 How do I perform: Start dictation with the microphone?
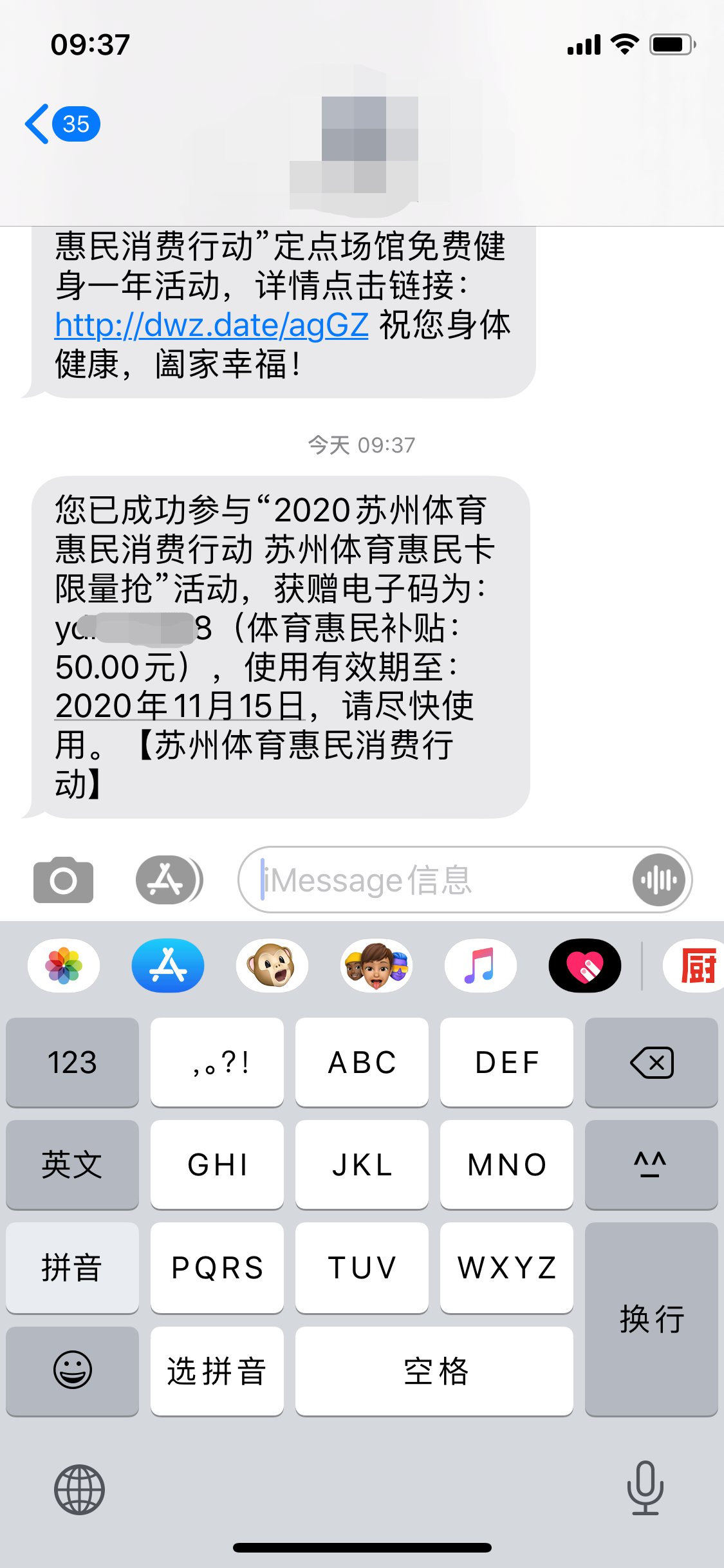click(x=645, y=1488)
